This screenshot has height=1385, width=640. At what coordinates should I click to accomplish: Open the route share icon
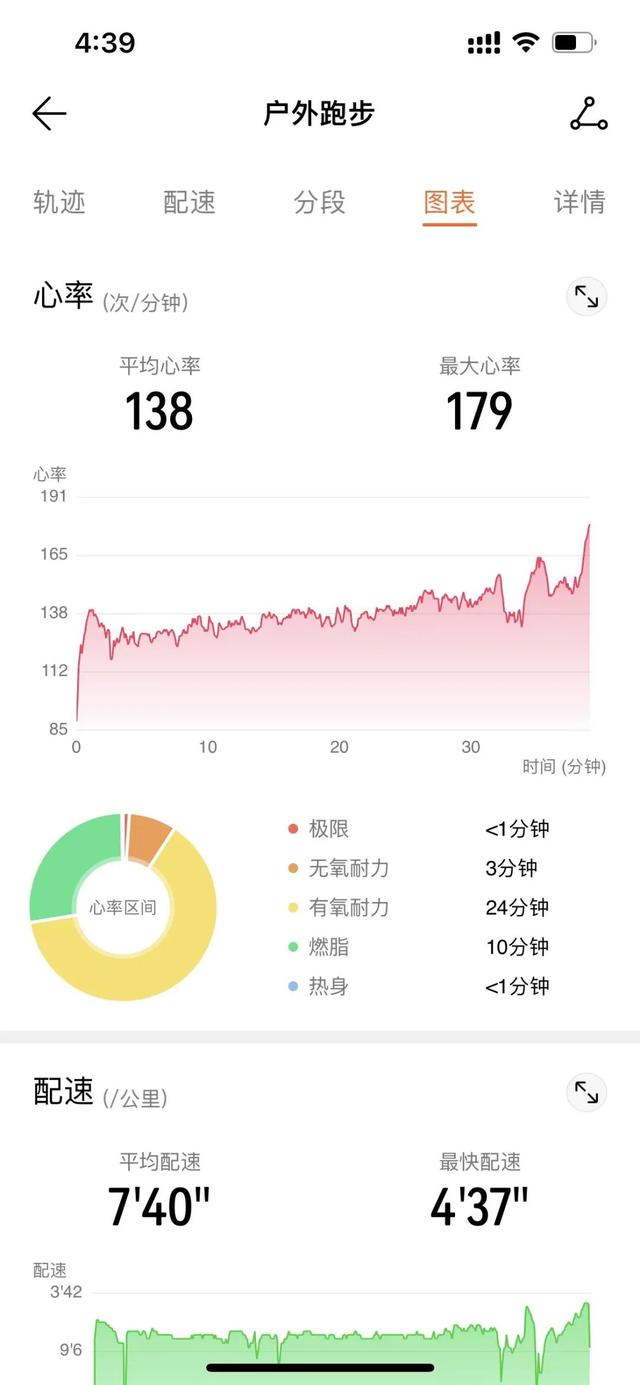click(588, 114)
